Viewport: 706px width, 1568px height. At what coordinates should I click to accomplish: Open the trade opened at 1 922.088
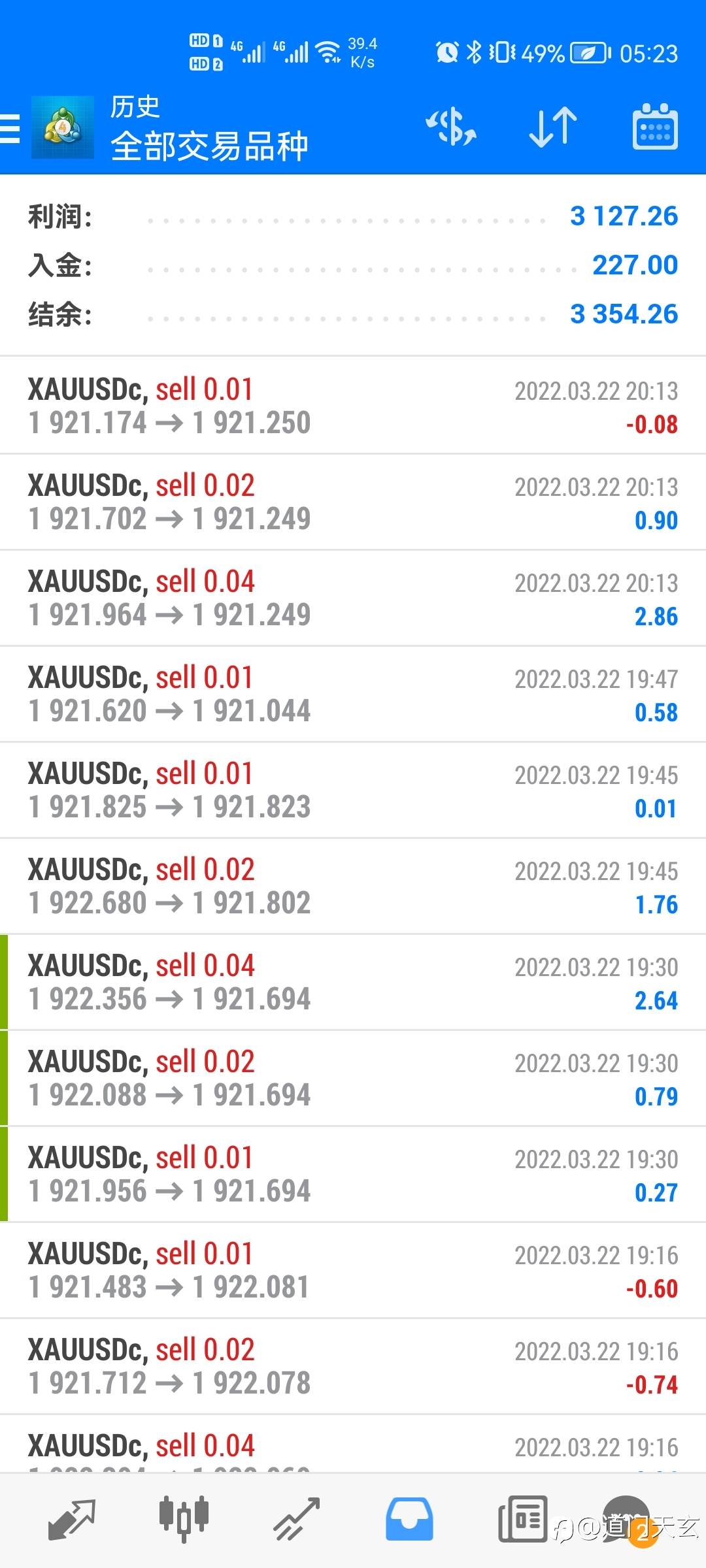[x=353, y=1078]
